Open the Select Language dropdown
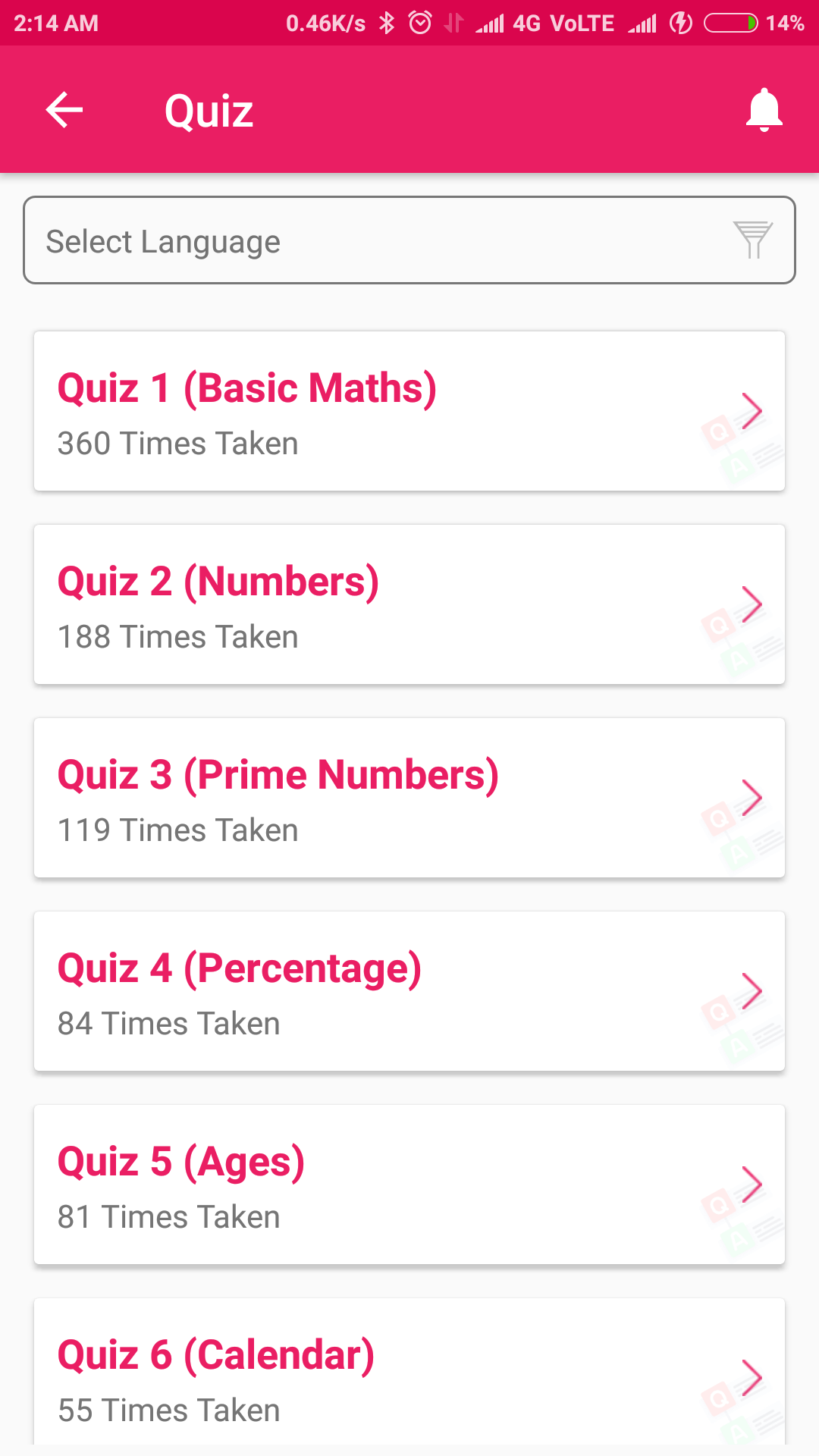Image resolution: width=819 pixels, height=1456 pixels. coord(303,240)
